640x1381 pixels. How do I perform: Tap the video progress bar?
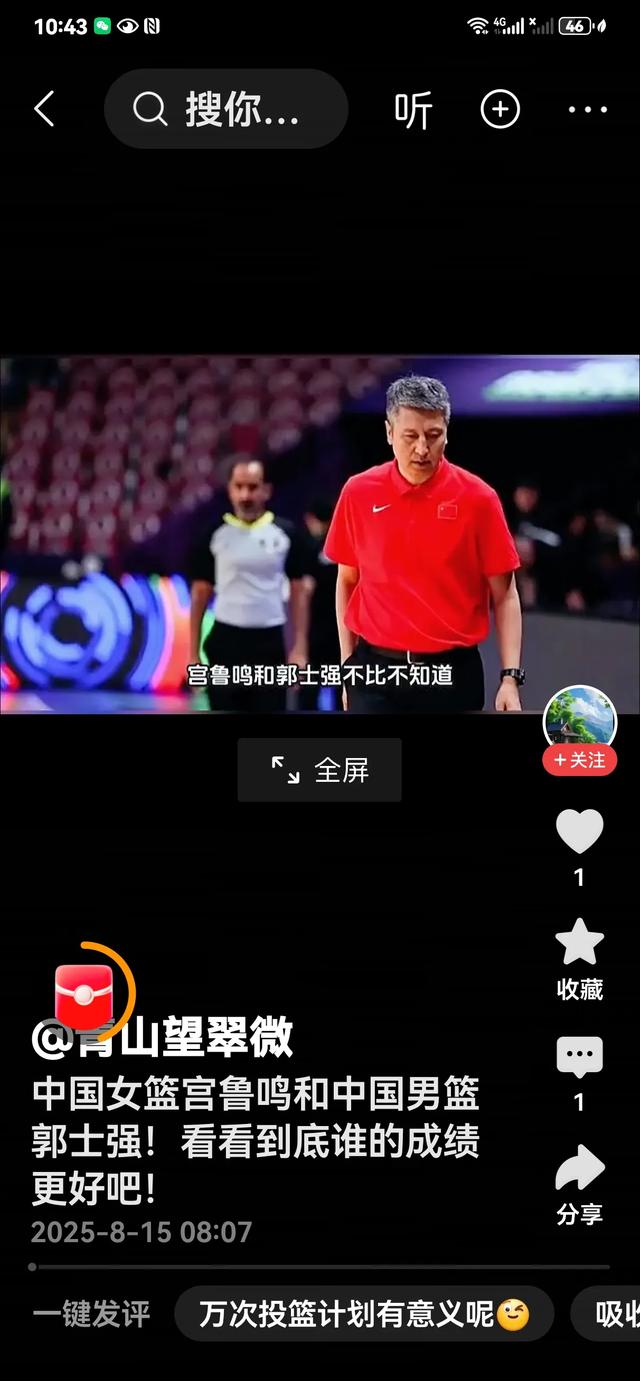click(320, 1266)
